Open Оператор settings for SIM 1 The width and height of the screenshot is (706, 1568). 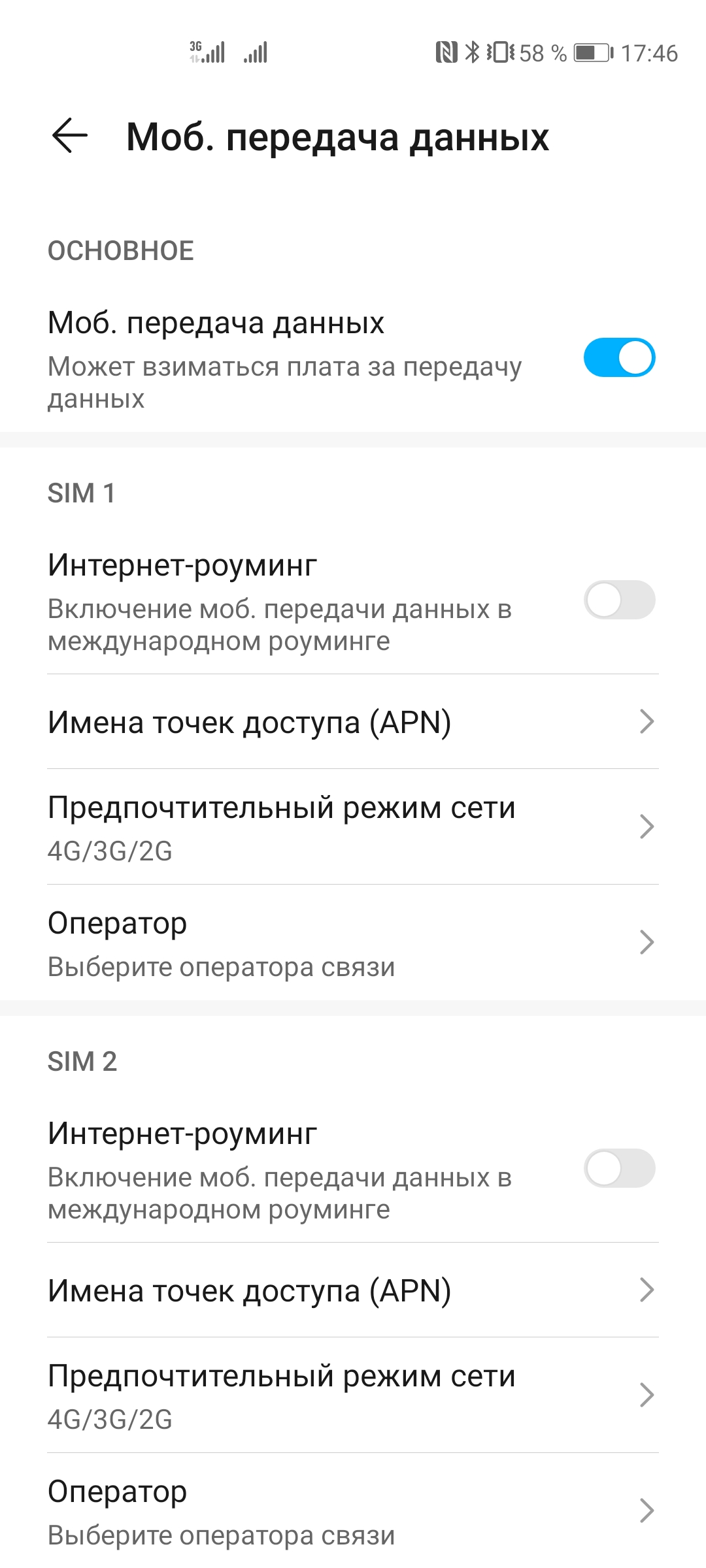pyautogui.click(x=353, y=943)
